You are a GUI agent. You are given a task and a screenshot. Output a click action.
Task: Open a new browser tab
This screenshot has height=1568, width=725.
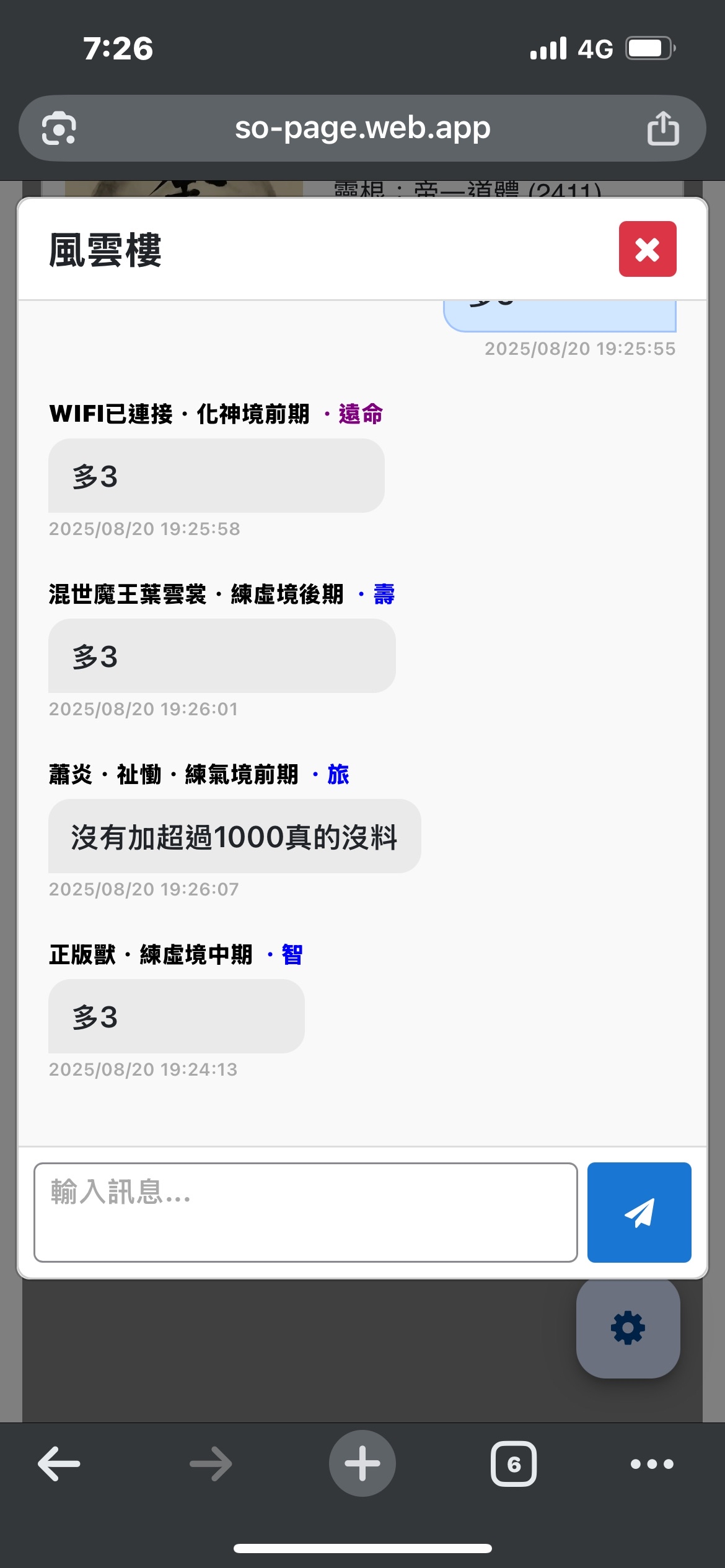click(x=362, y=1463)
